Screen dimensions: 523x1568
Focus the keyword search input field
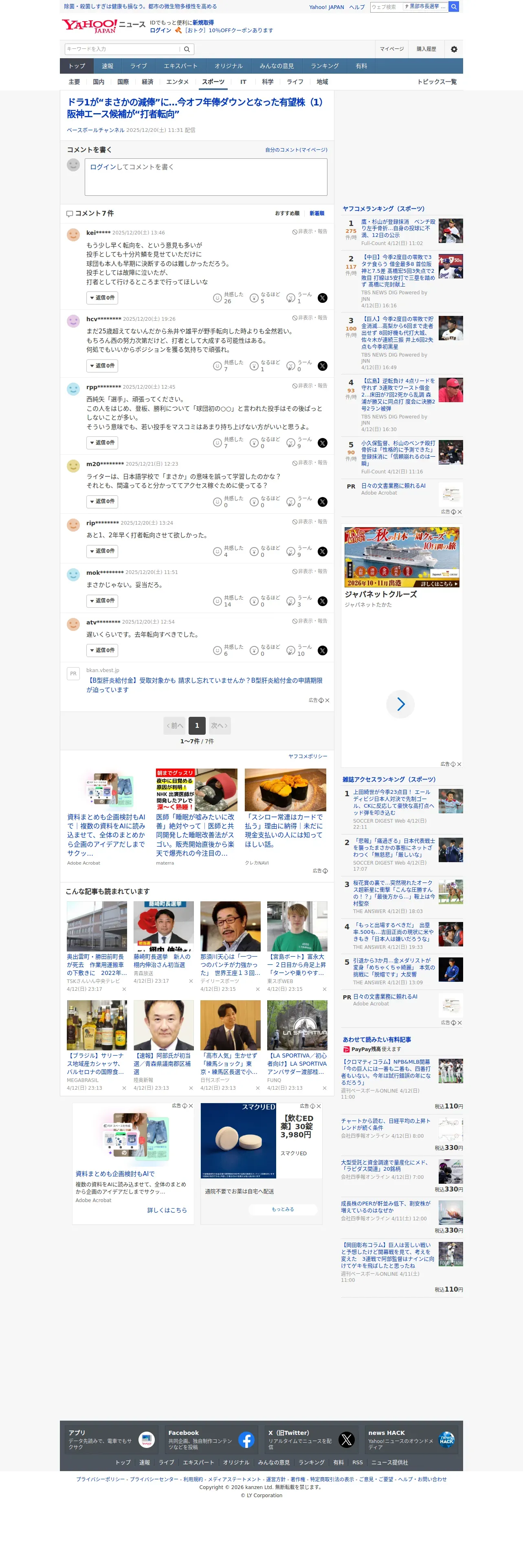pos(123,49)
